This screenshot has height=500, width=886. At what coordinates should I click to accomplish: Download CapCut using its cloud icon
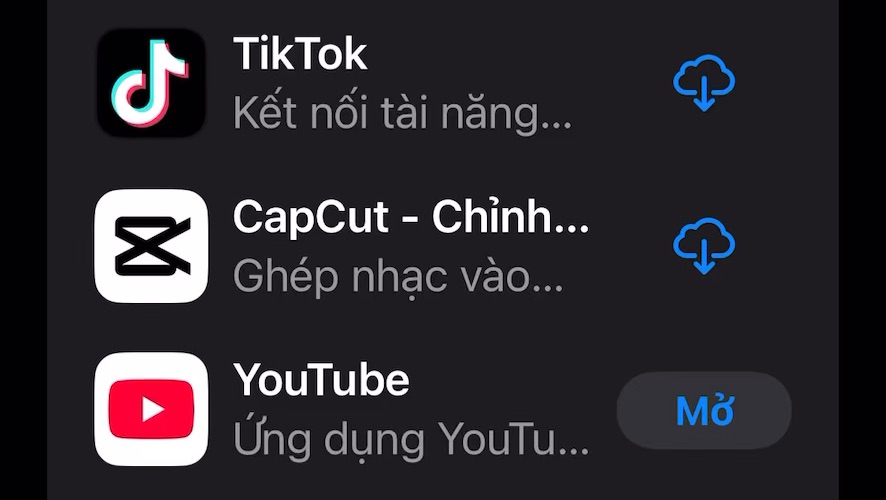click(704, 247)
